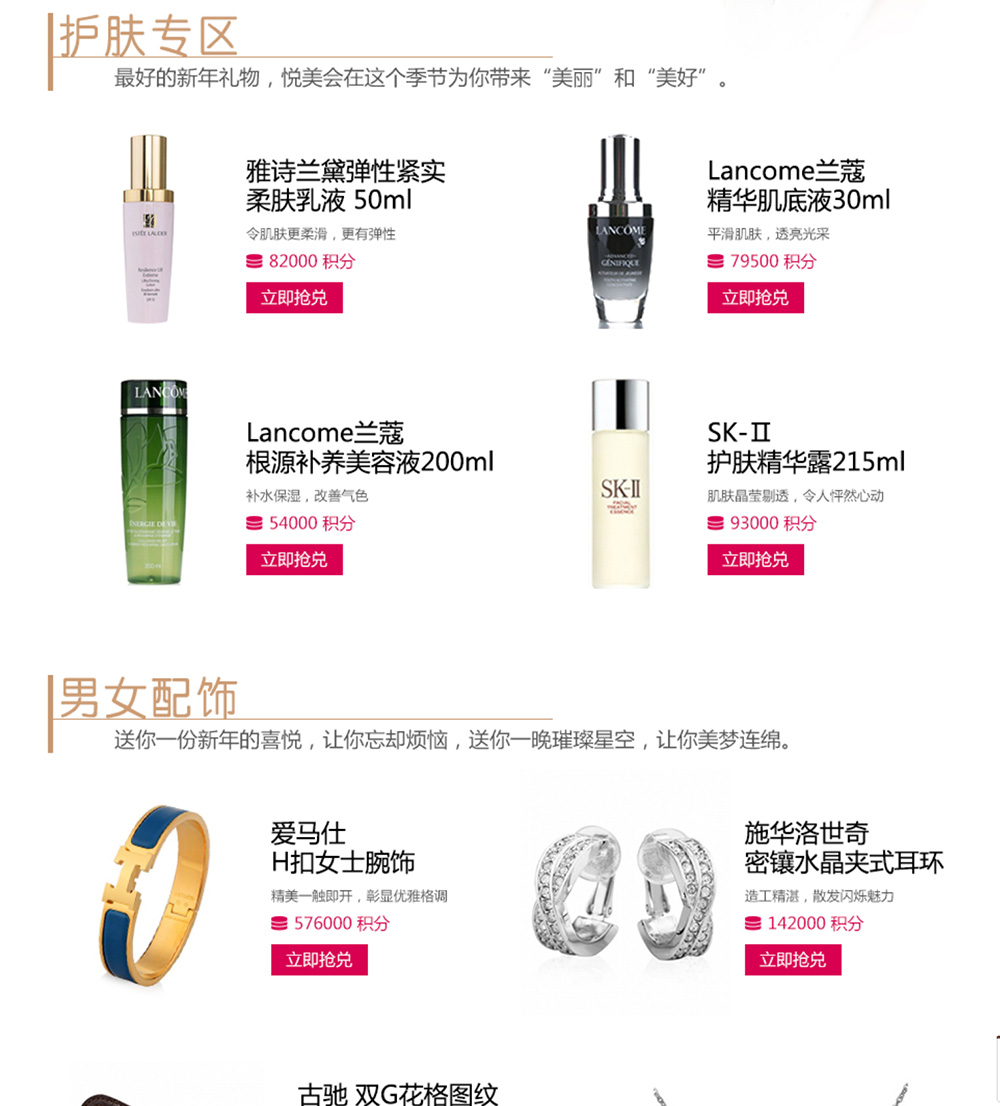
Task: Open the Hermès blue bracelet image
Action: (x=155, y=890)
